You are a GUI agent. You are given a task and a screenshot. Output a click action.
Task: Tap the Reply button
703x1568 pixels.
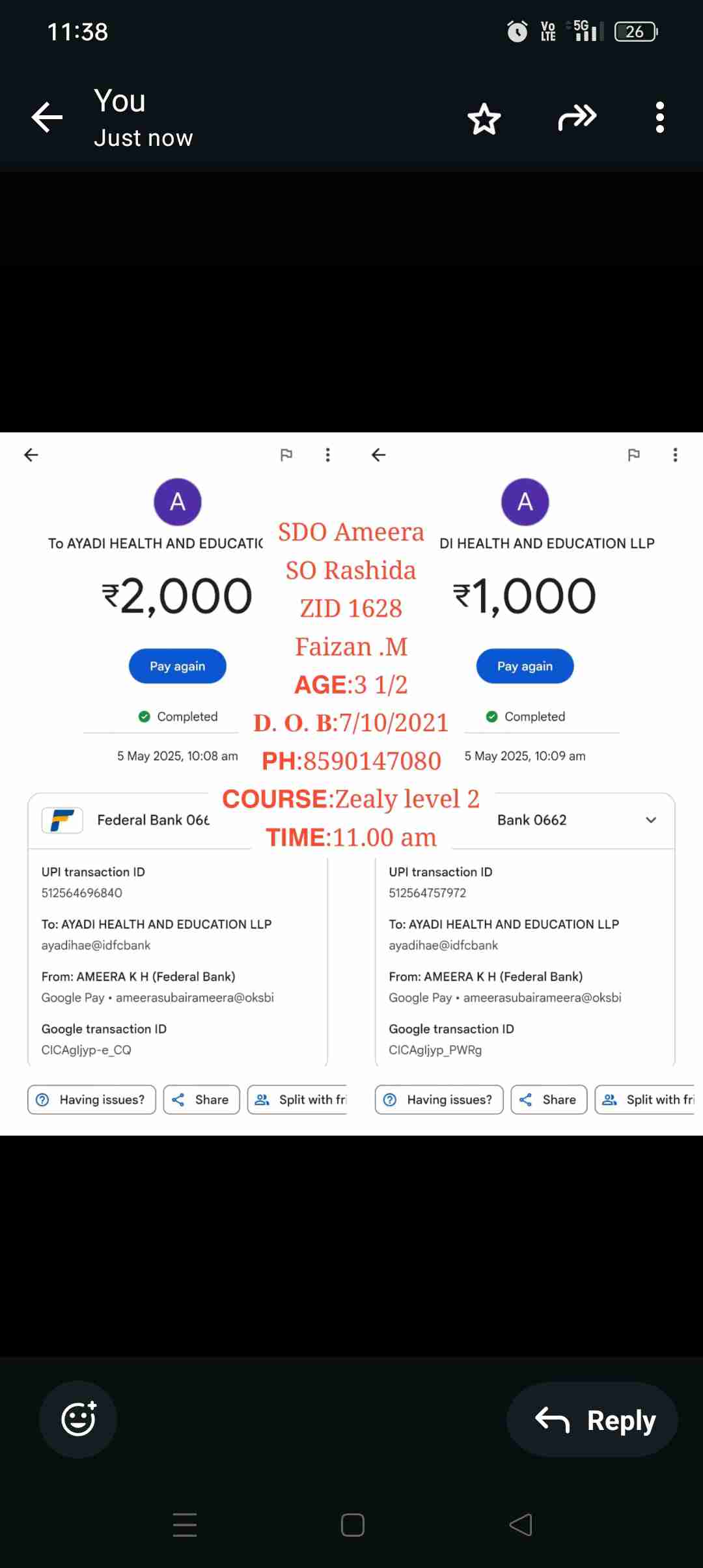click(x=592, y=1420)
